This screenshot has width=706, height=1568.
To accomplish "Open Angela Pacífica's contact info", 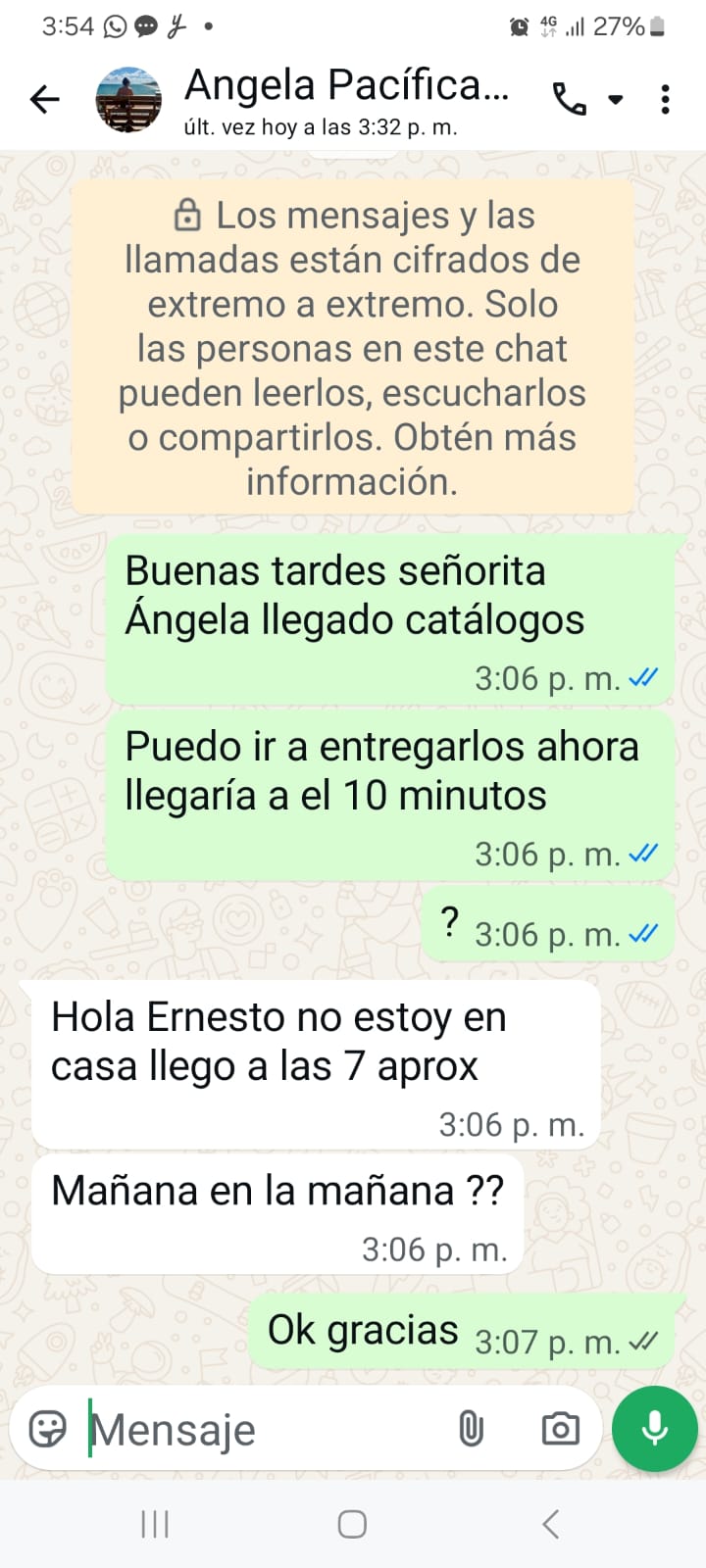I will 345,99.
